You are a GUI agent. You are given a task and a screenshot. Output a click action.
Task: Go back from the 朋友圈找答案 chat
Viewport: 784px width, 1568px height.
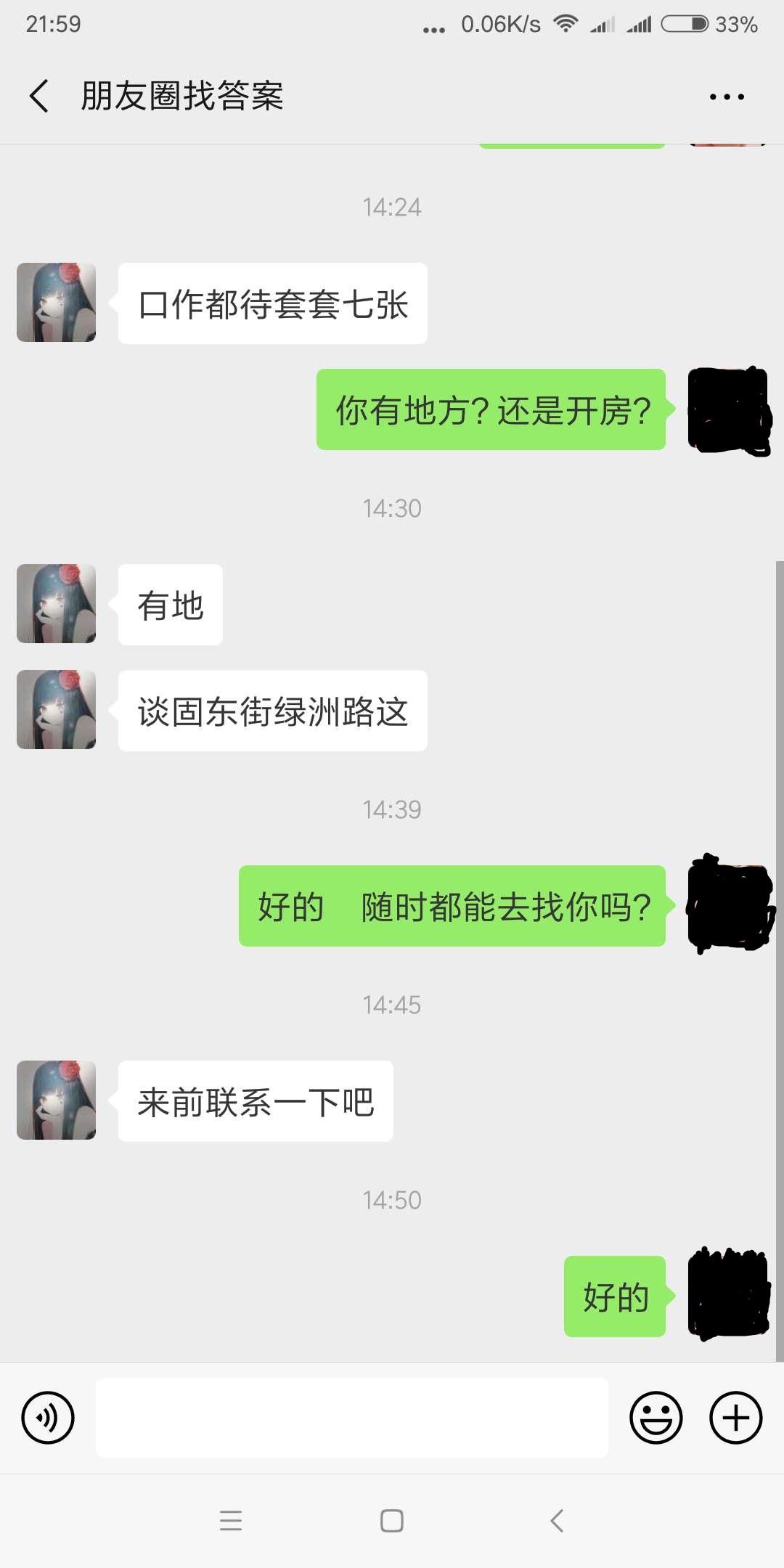[39, 96]
